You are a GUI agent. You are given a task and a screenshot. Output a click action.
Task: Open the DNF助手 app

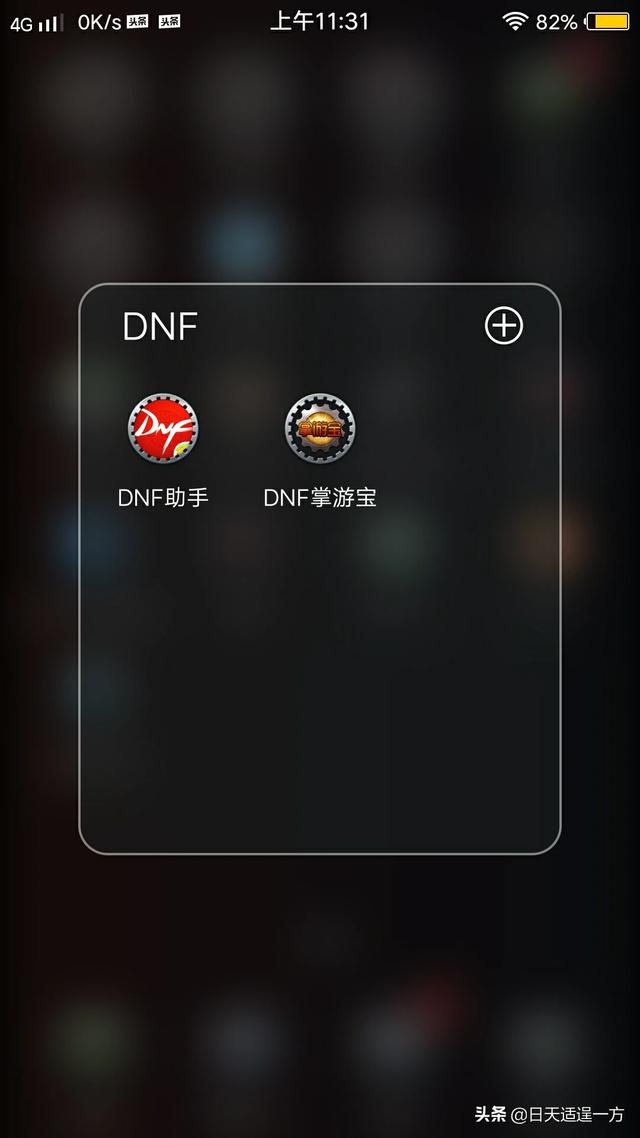click(163, 429)
